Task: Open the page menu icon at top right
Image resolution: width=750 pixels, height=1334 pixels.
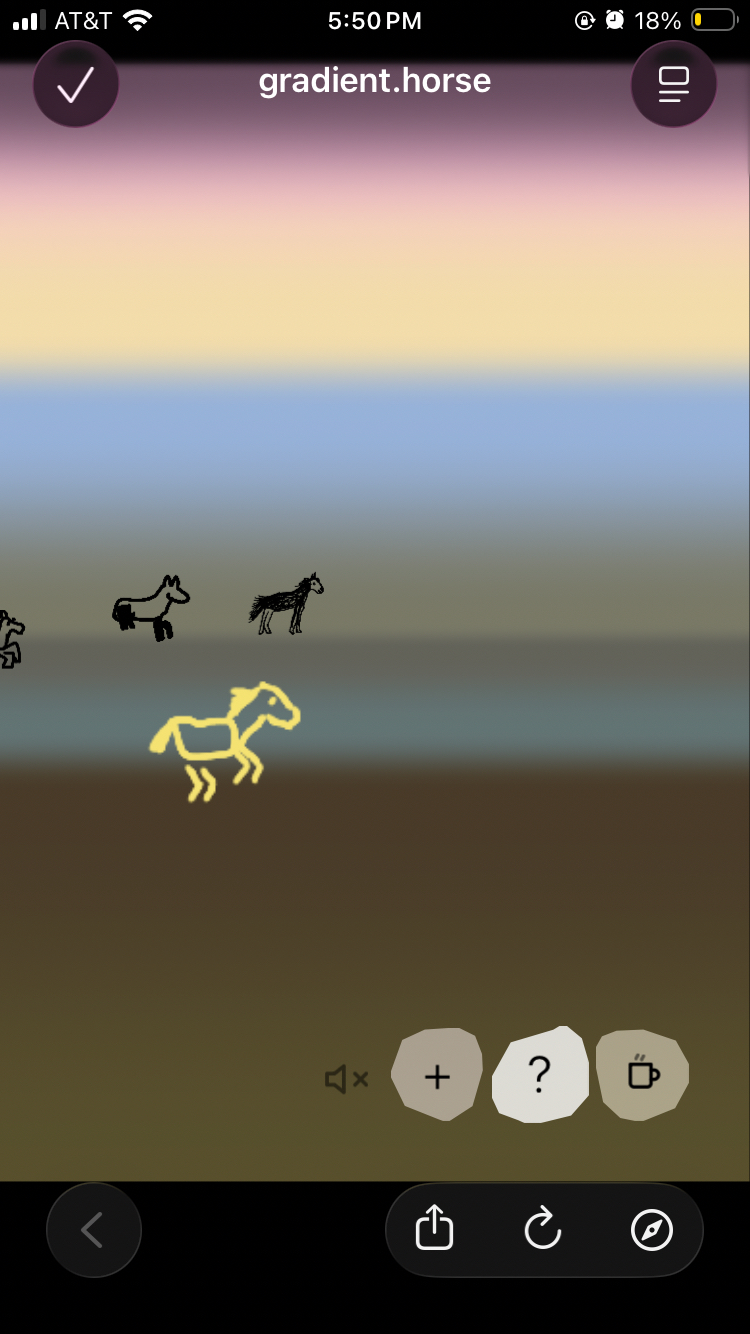Action: point(673,84)
